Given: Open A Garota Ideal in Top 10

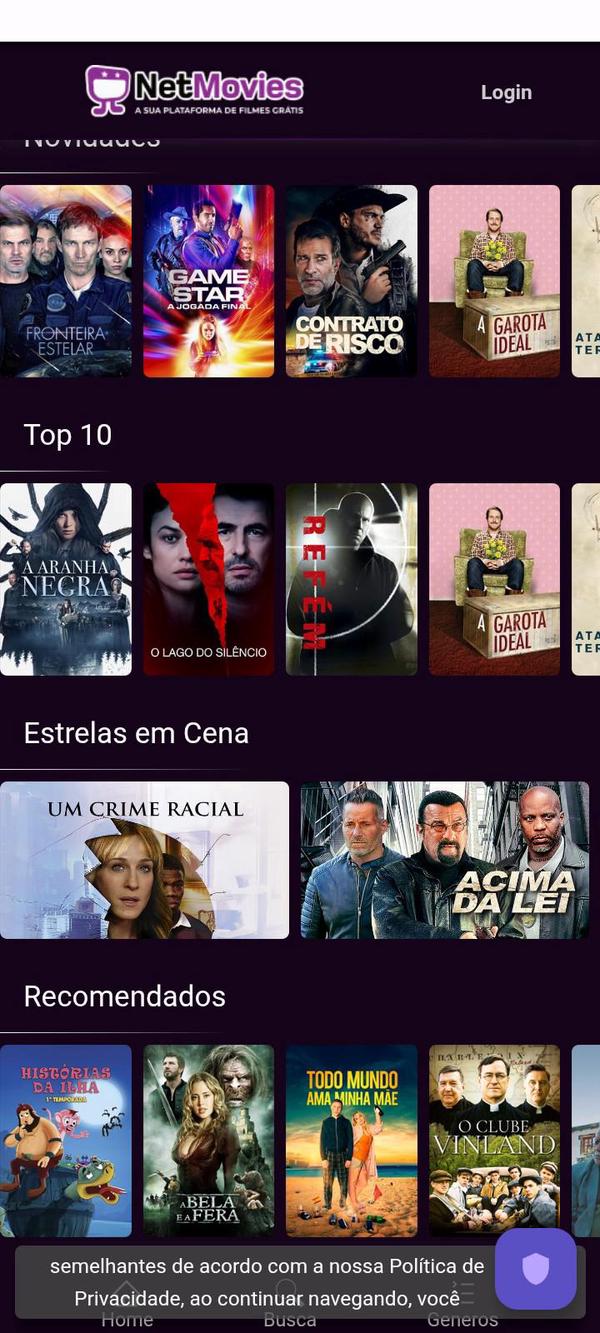Looking at the screenshot, I should (494, 579).
